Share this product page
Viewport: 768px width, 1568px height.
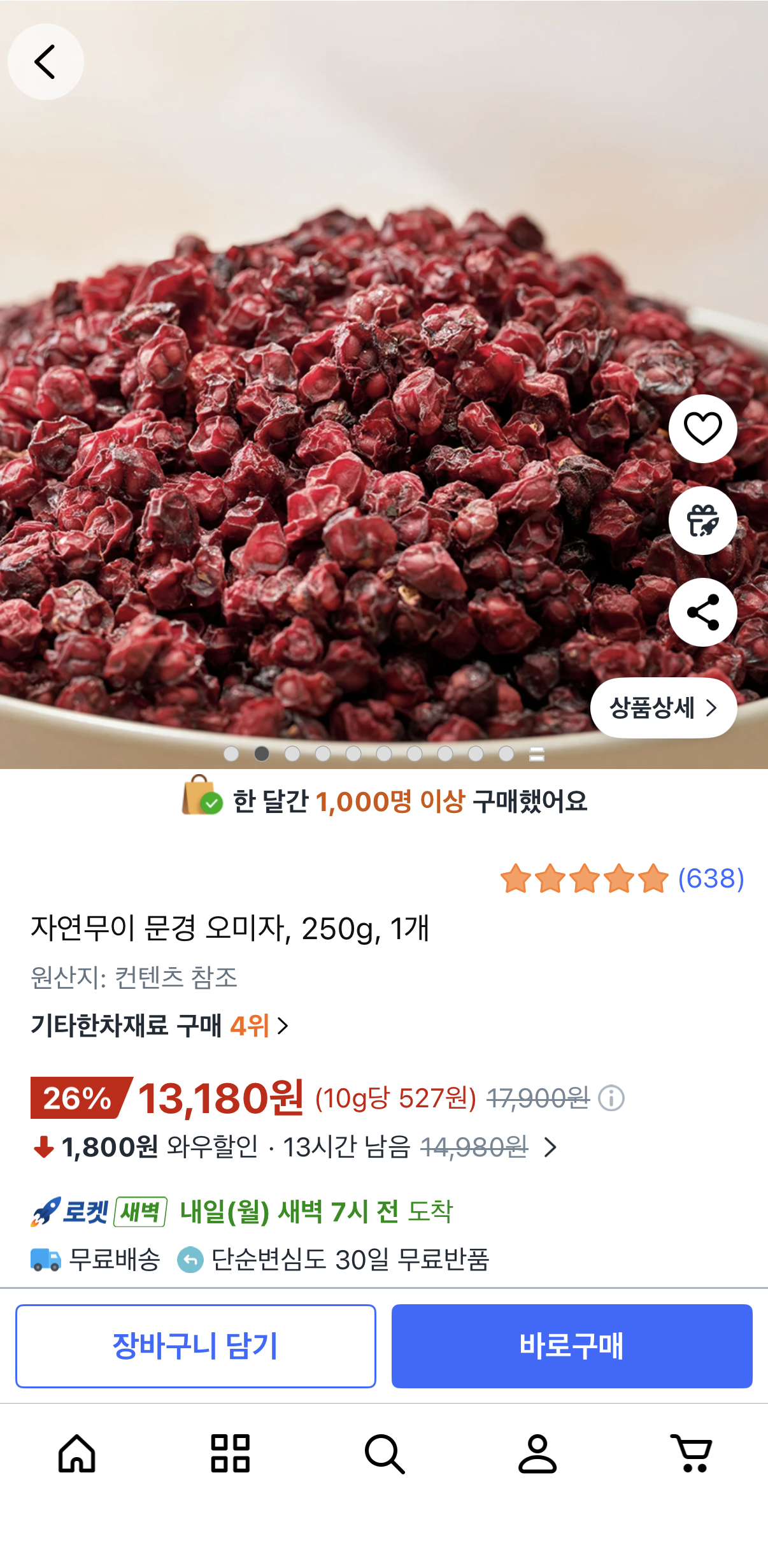[702, 612]
